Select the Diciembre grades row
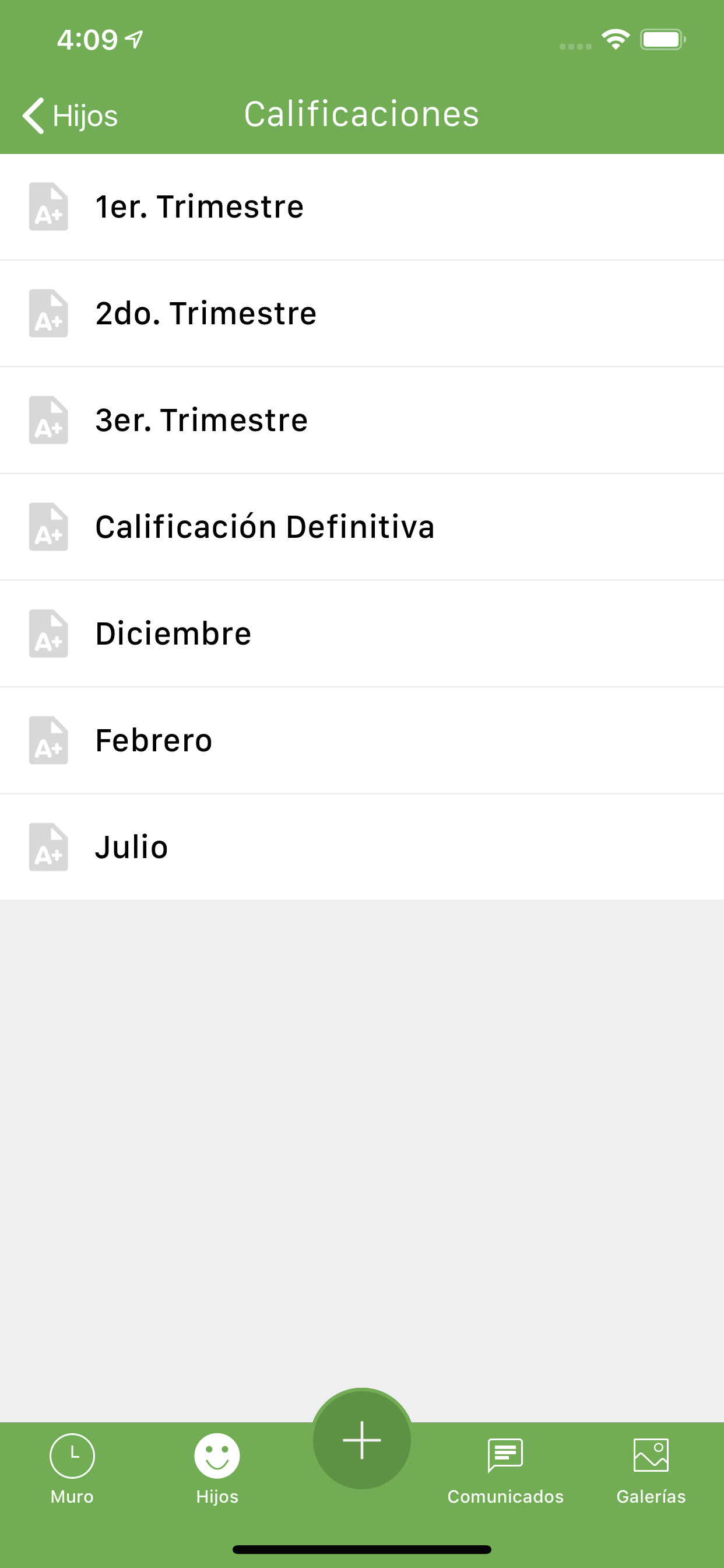The height and width of the screenshot is (1568, 724). pyautogui.click(x=361, y=633)
